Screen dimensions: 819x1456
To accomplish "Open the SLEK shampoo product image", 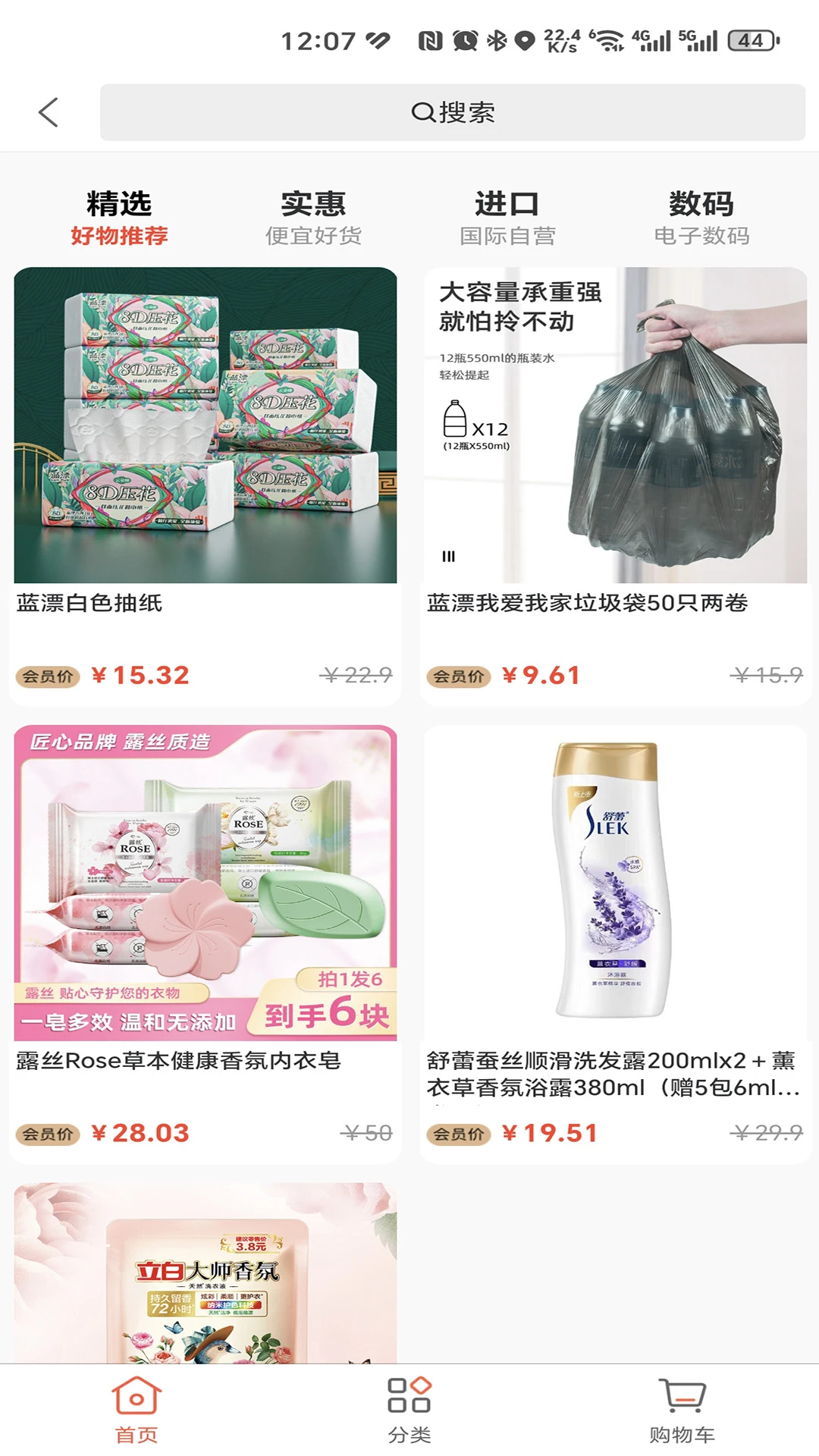I will (614, 880).
